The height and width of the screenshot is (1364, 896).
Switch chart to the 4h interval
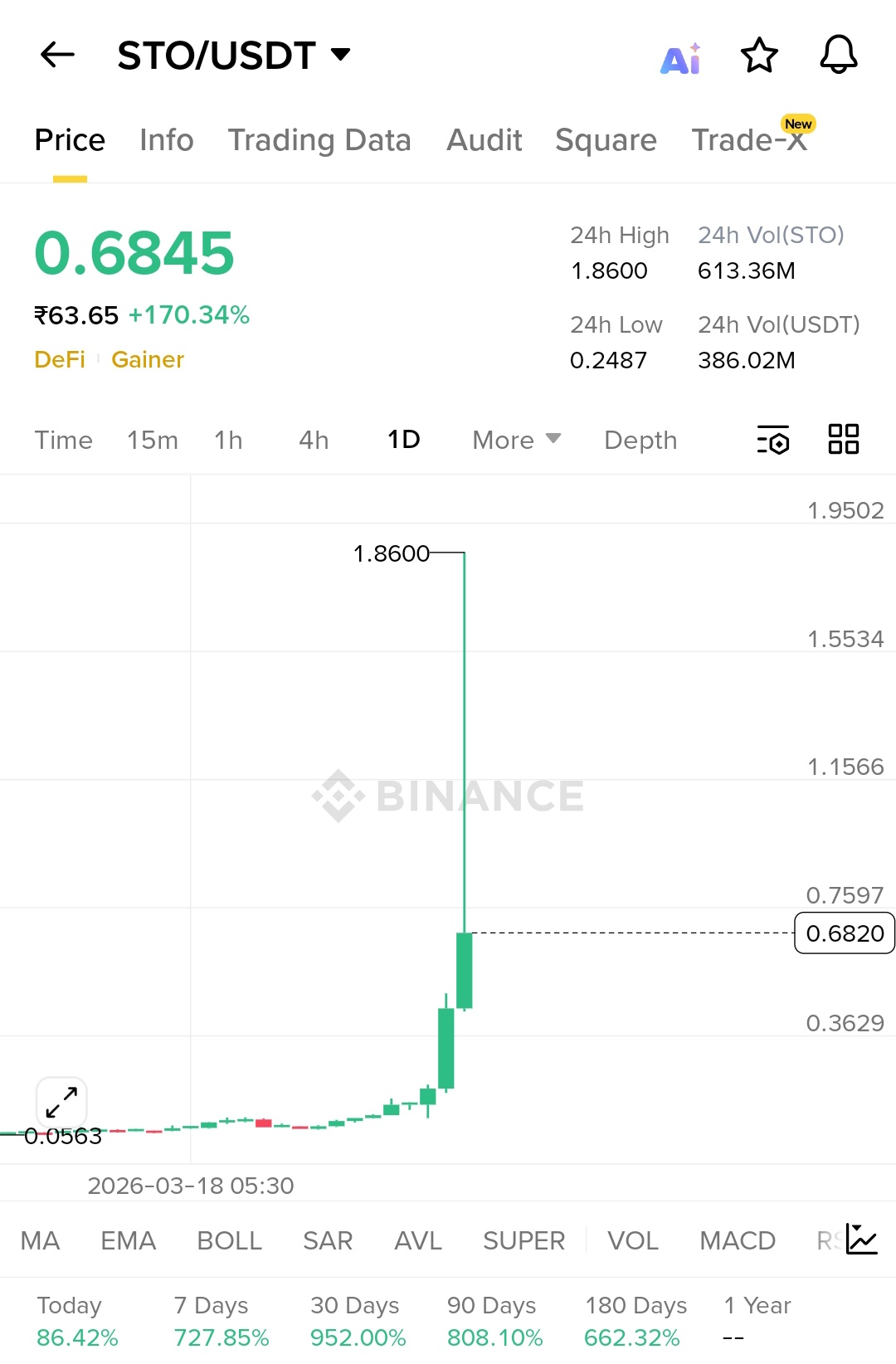[x=314, y=440]
